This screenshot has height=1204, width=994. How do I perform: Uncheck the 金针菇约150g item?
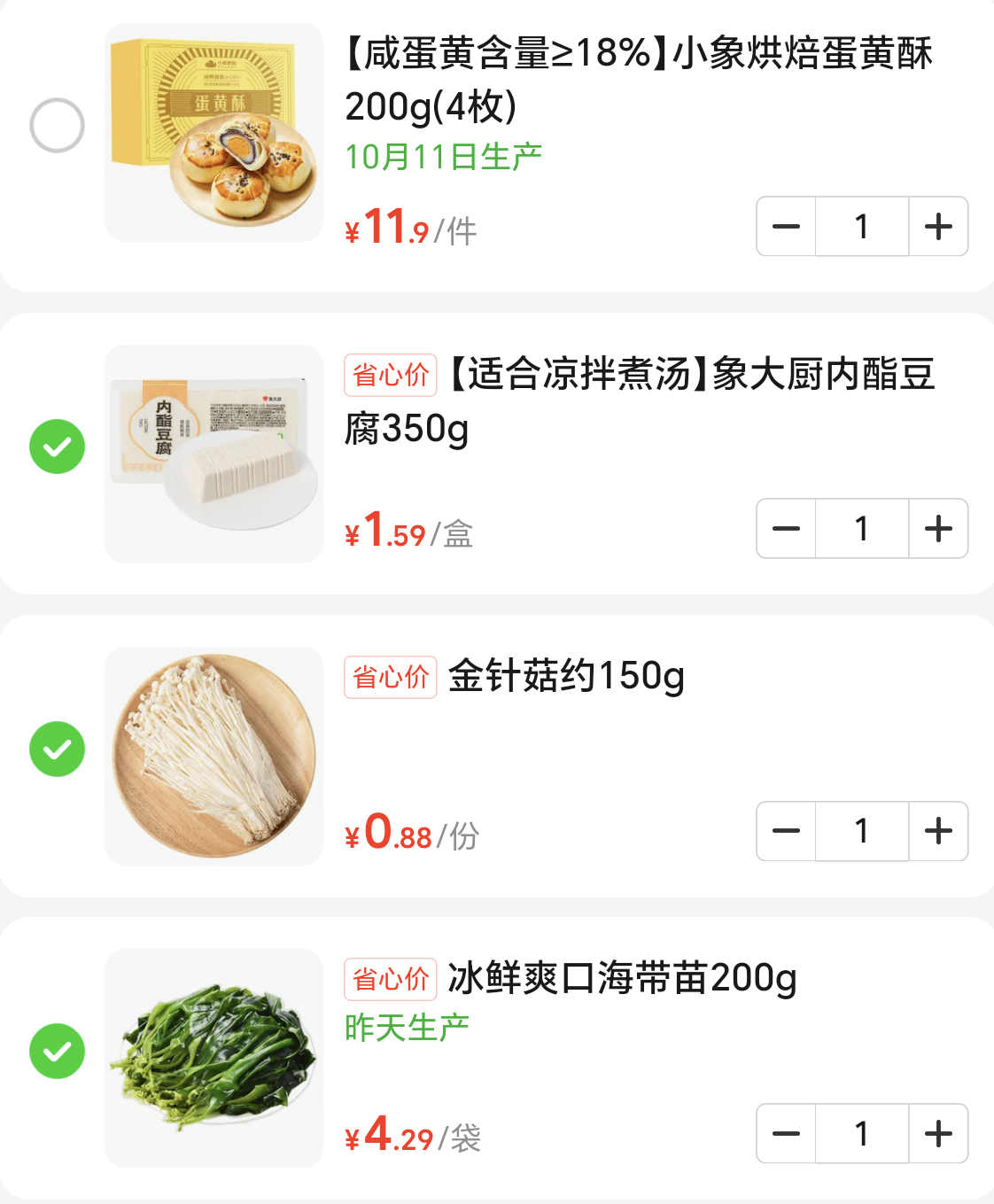57,750
